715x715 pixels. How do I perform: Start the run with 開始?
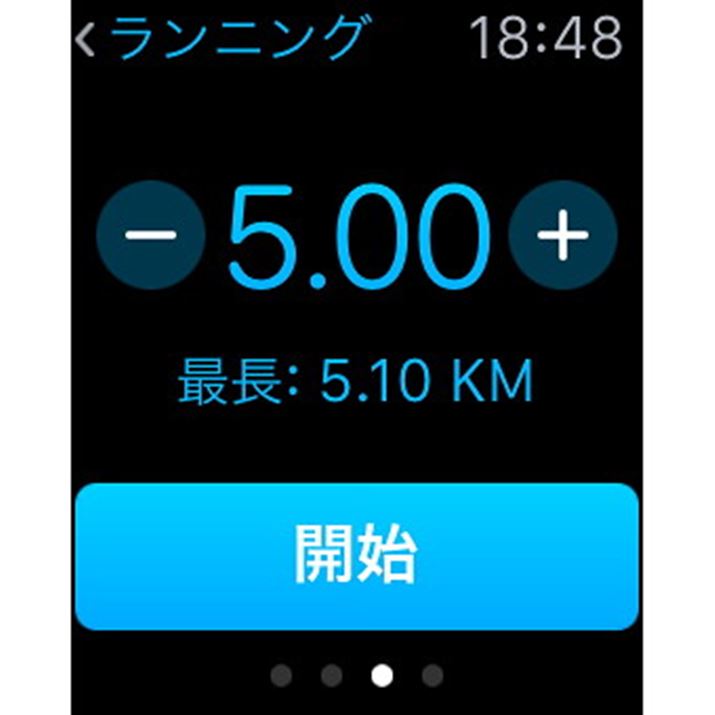(x=356, y=555)
